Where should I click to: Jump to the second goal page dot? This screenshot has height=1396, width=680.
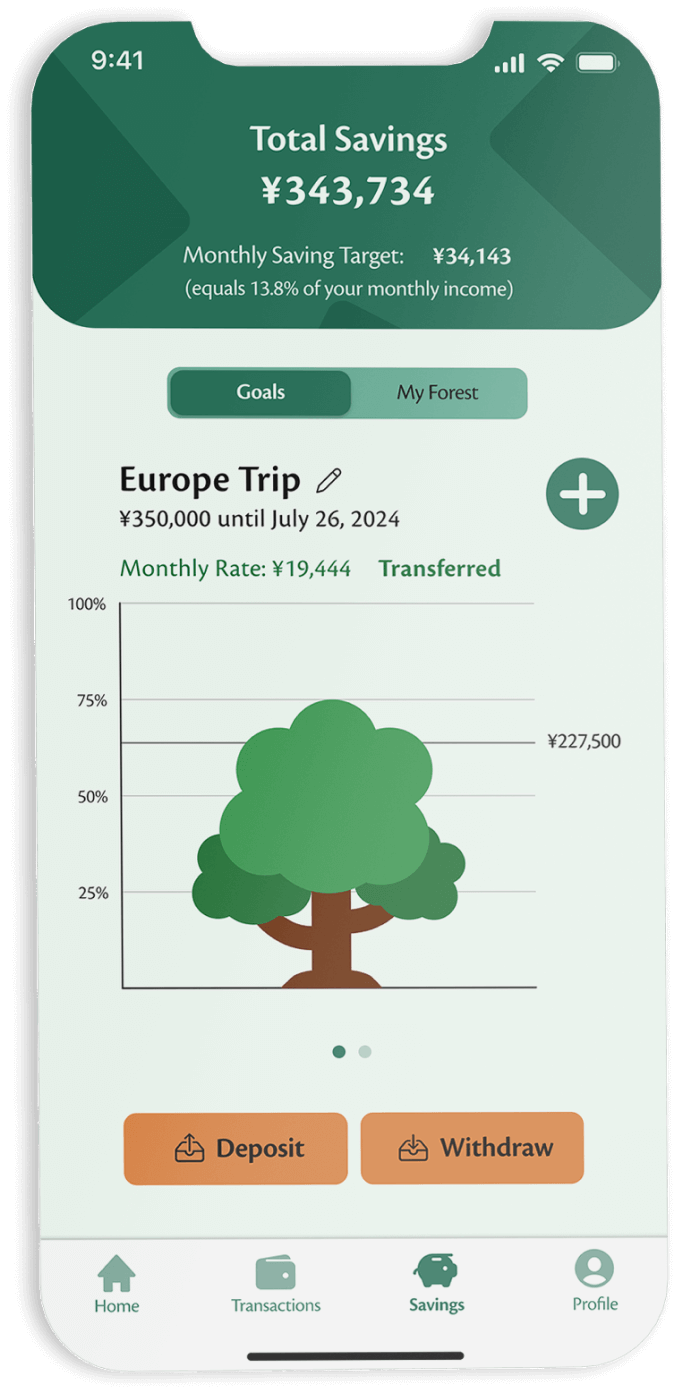(365, 1052)
